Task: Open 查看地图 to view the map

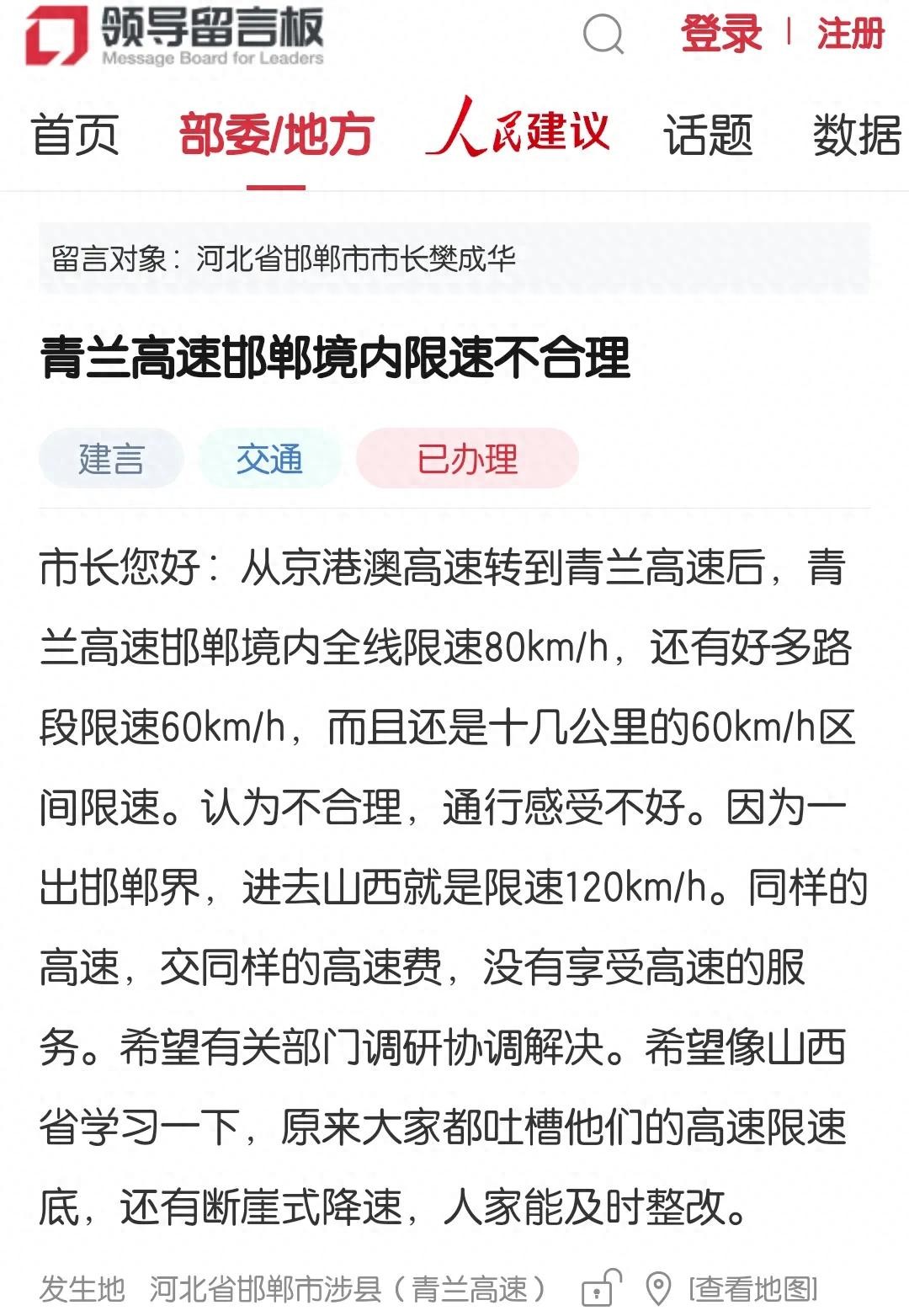Action: pyautogui.click(x=751, y=1289)
